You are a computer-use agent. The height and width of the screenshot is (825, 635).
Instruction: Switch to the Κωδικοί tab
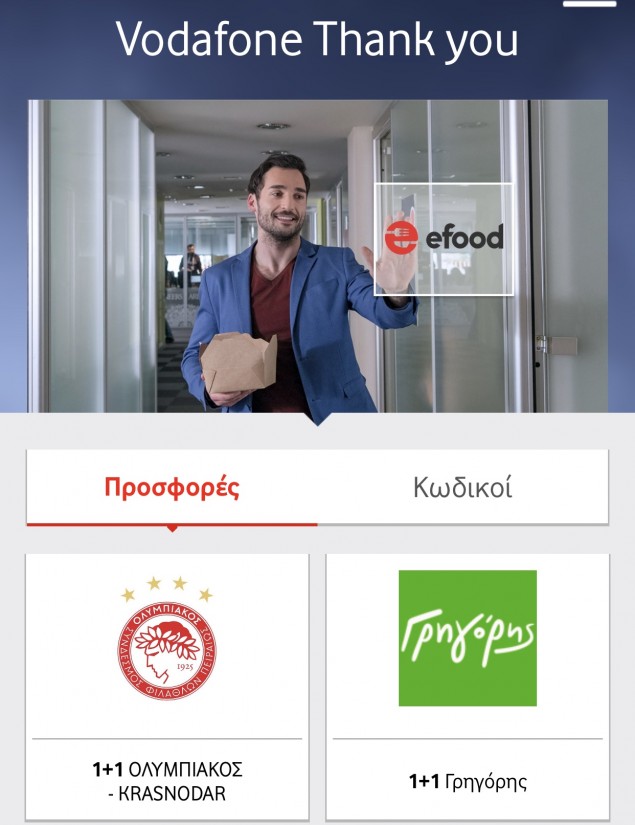(462, 488)
